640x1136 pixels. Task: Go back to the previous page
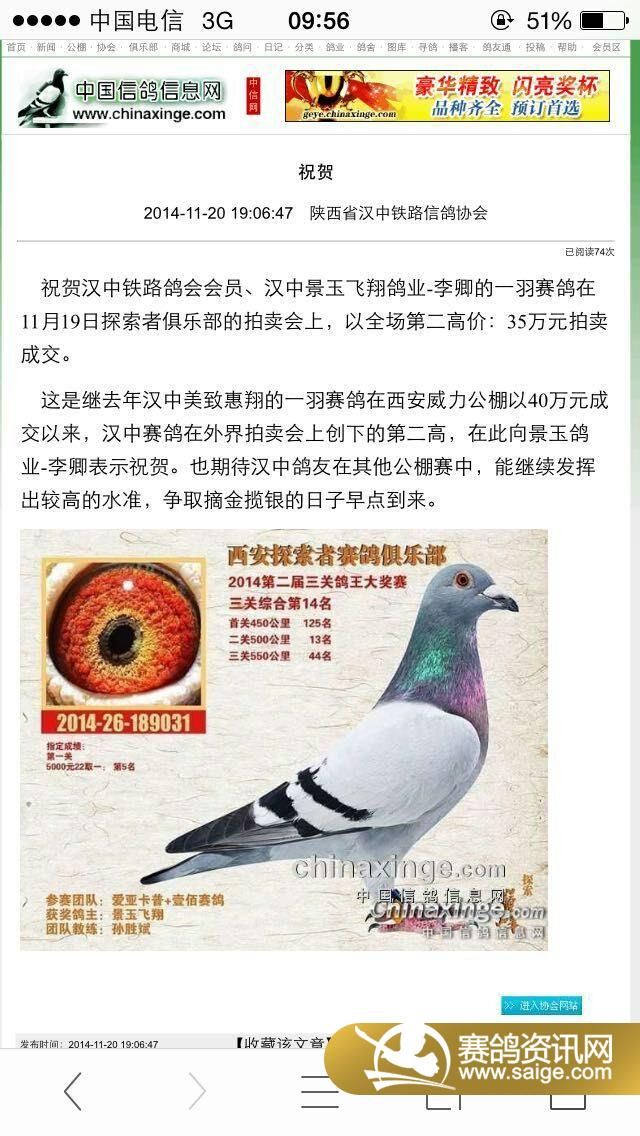(x=72, y=1091)
